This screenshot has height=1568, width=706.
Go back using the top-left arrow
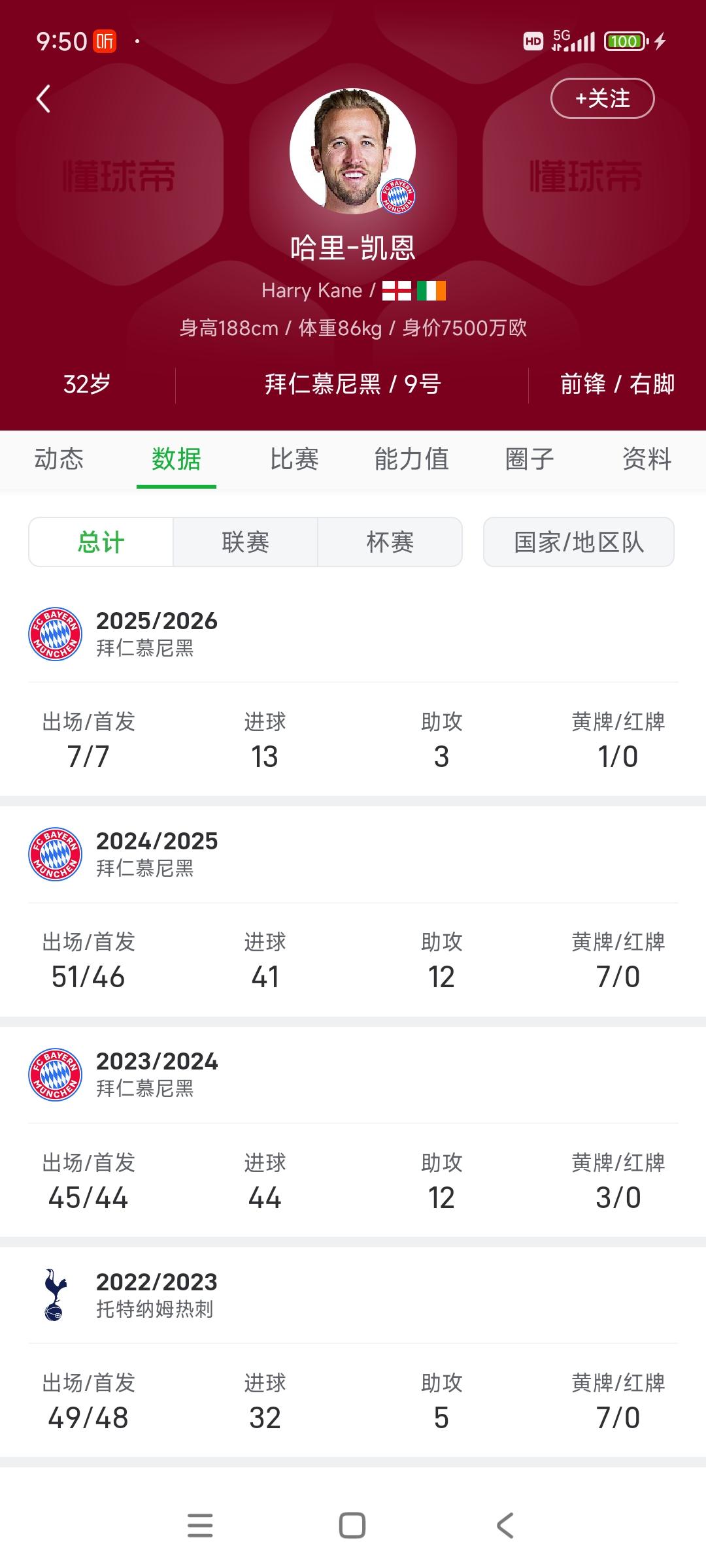[43, 99]
